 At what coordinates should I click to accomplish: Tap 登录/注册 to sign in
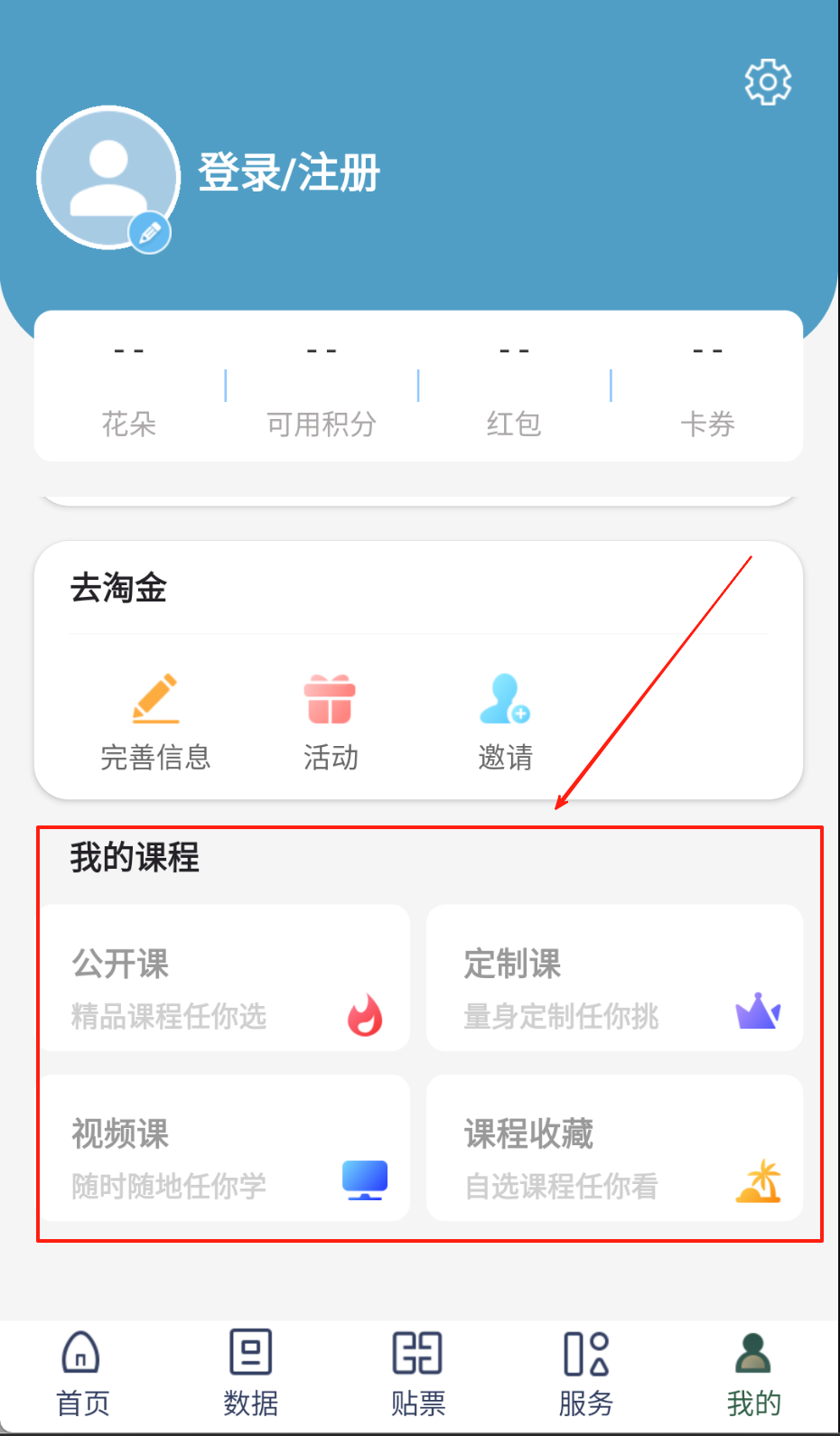[x=289, y=173]
